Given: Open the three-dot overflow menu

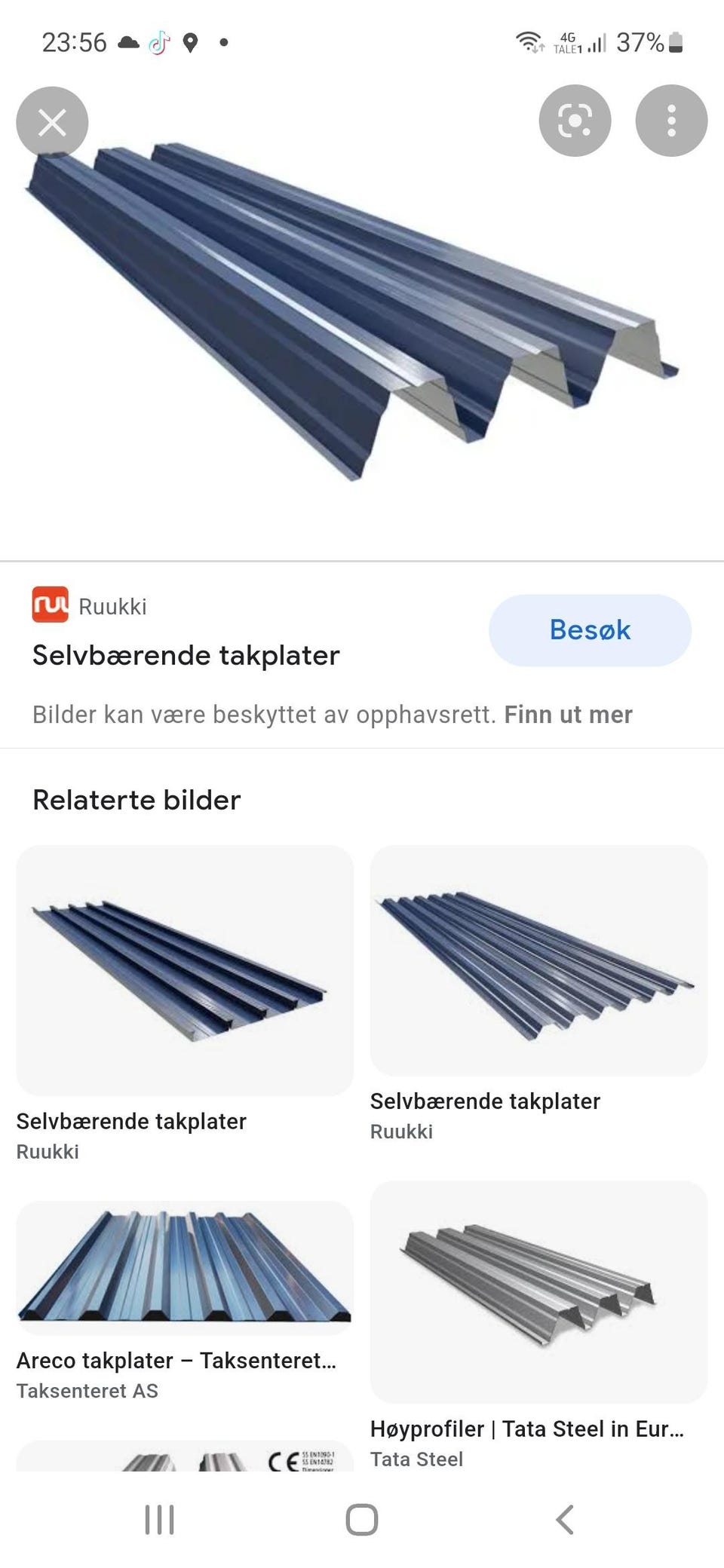Looking at the screenshot, I should [x=670, y=121].
